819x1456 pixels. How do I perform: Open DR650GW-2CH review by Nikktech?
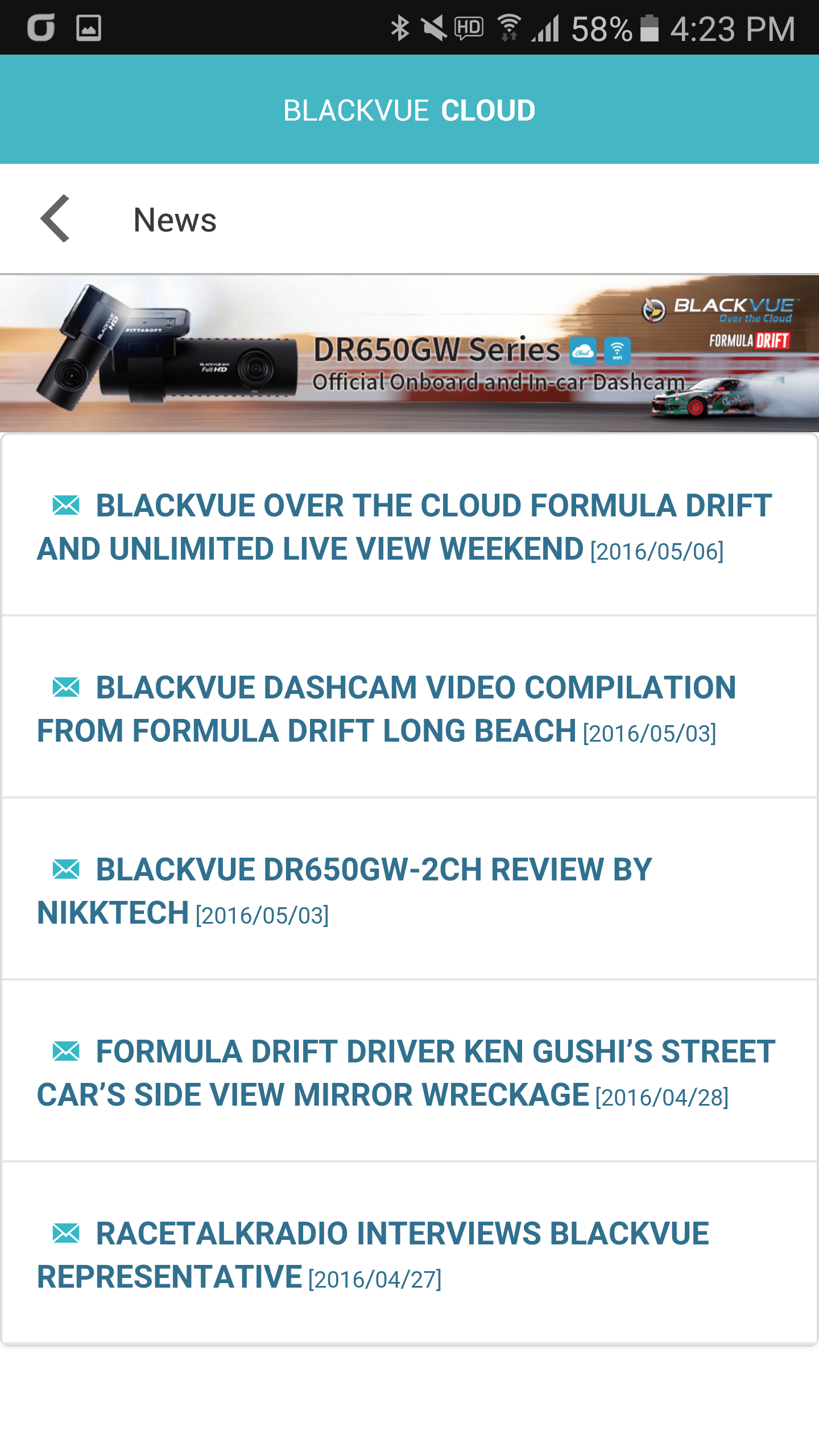point(345,891)
